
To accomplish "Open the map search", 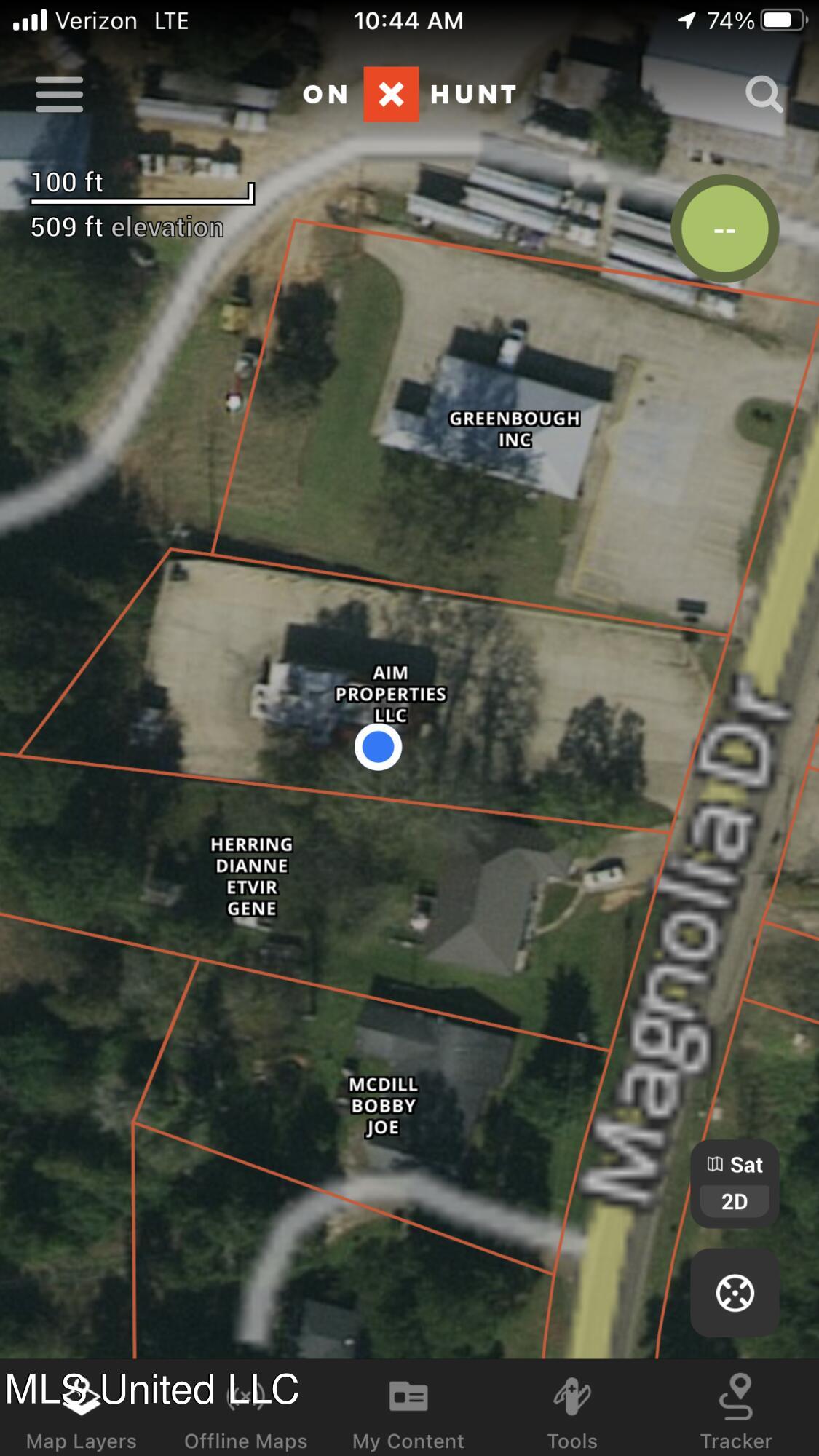I will tap(764, 95).
